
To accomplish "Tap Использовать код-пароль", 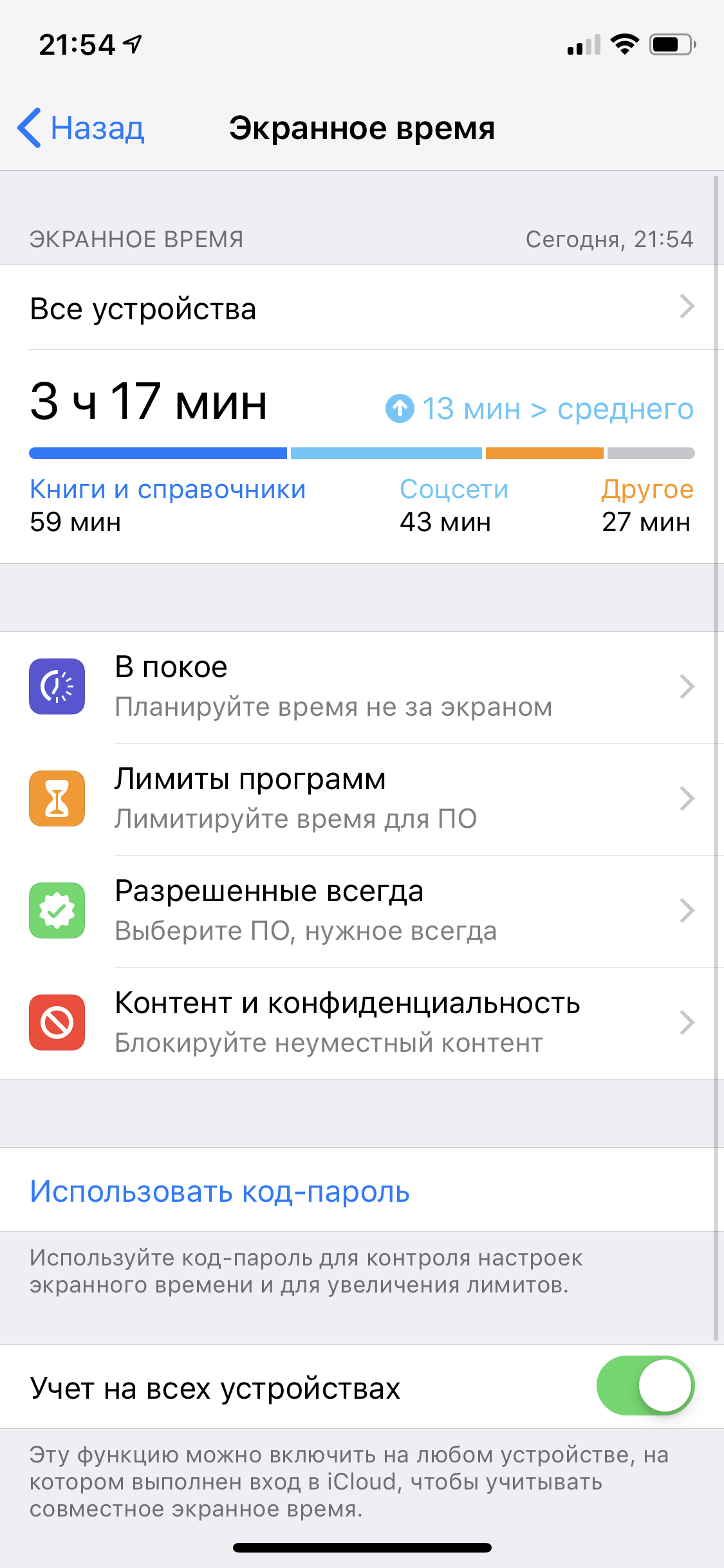I will coord(220,1191).
